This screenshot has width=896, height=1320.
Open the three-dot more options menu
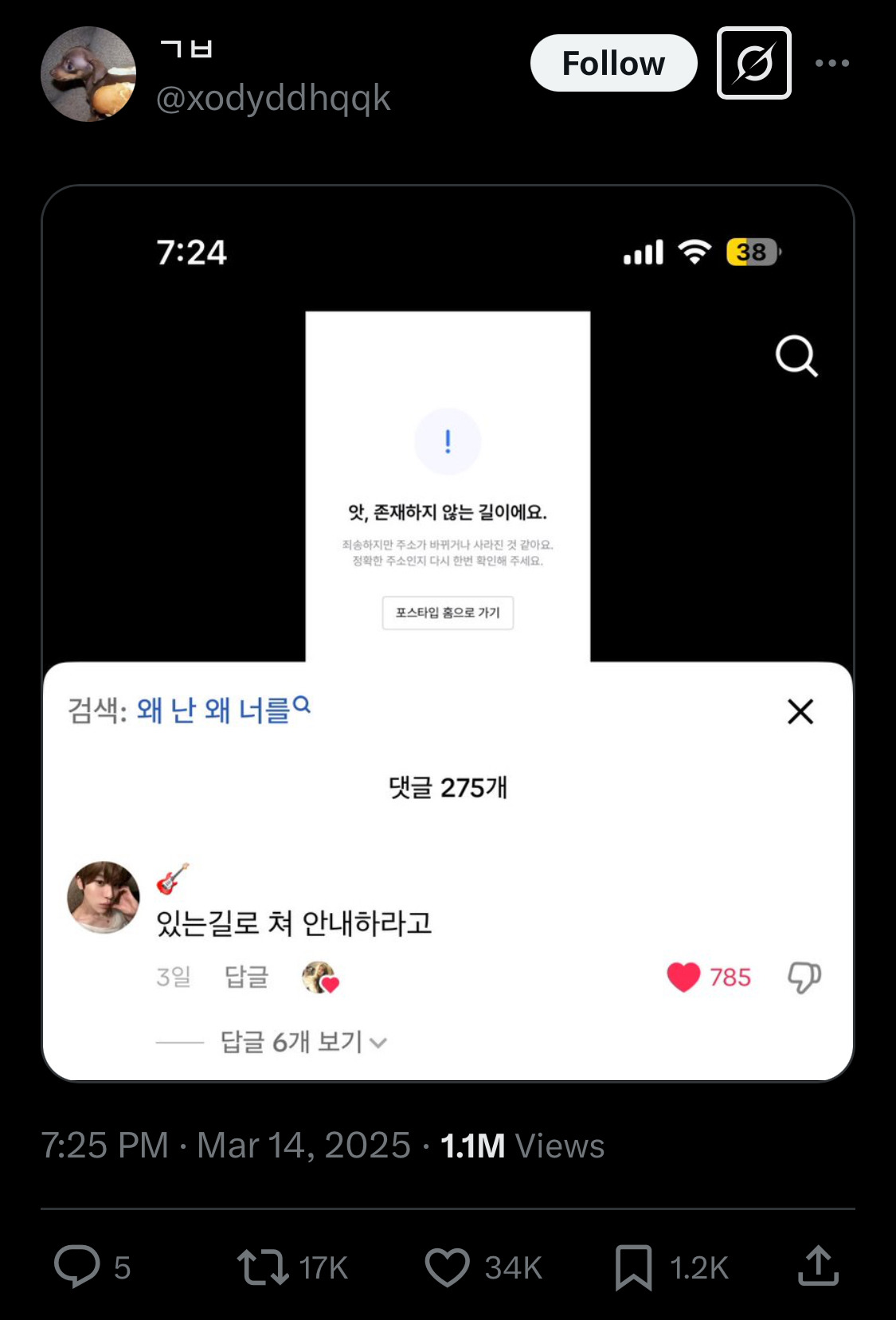click(x=831, y=63)
